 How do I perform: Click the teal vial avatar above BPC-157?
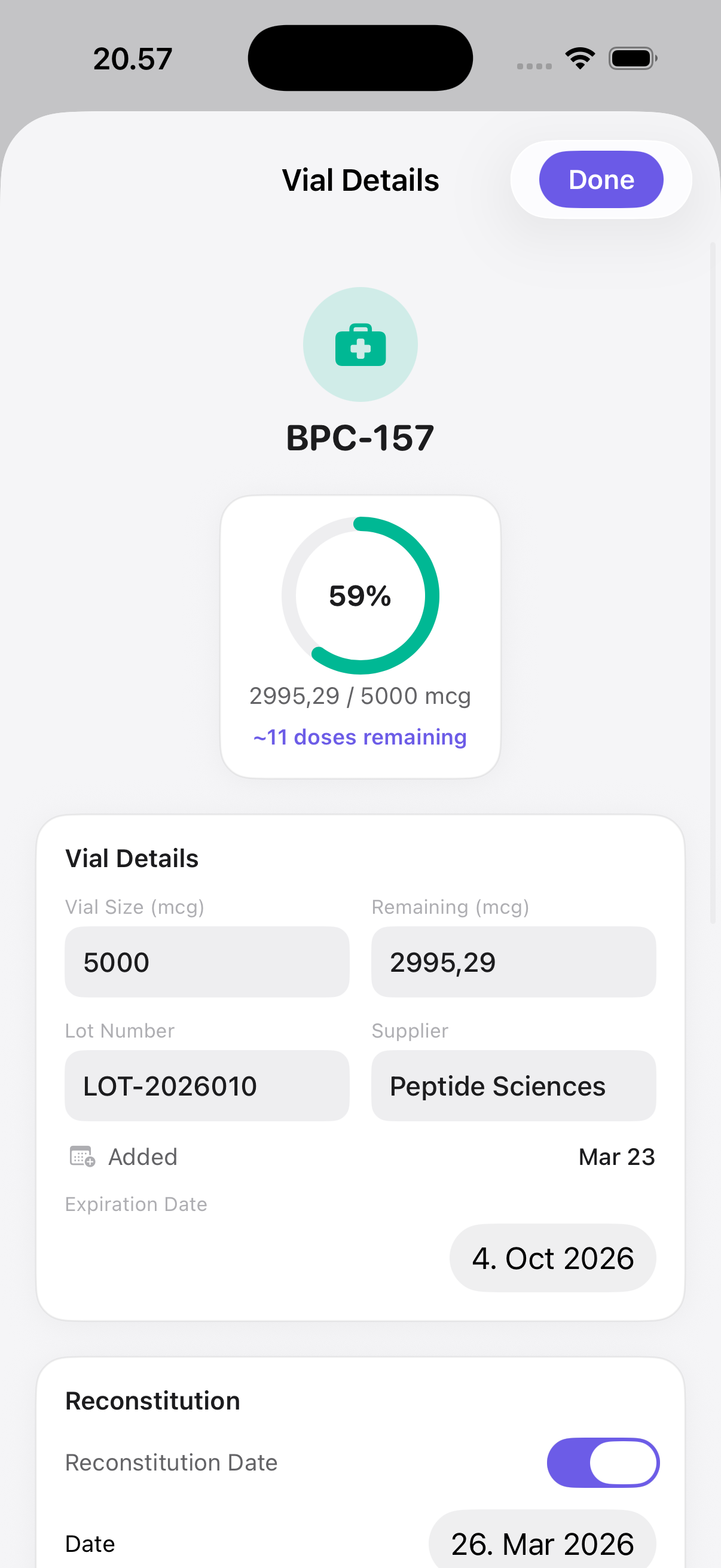pos(360,344)
